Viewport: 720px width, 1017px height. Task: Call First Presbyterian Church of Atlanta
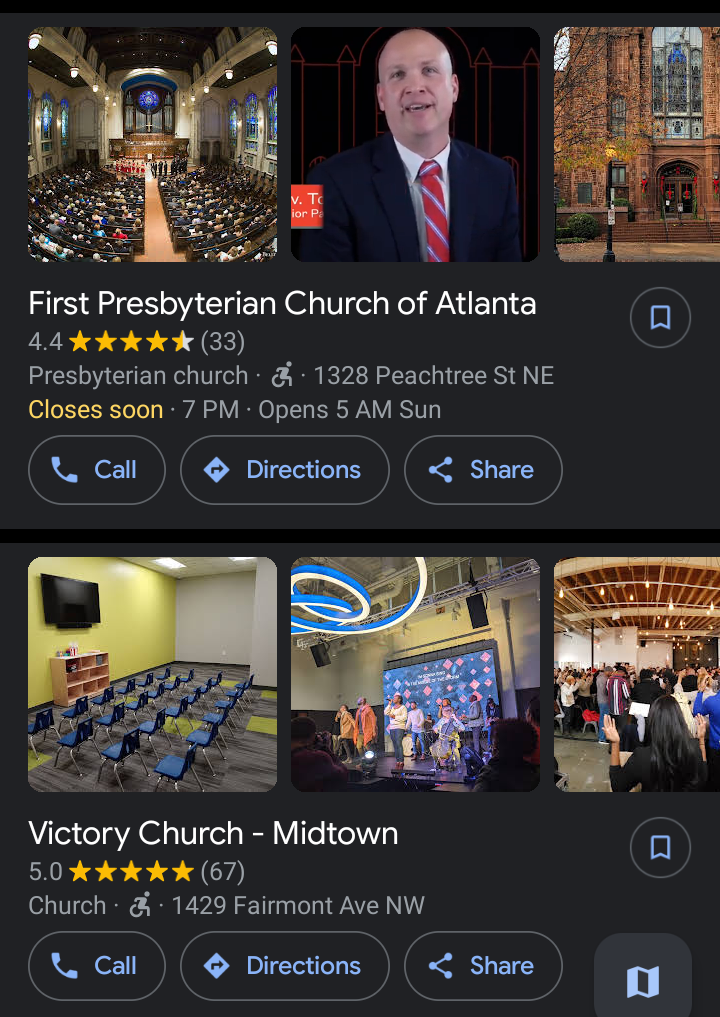[97, 470]
